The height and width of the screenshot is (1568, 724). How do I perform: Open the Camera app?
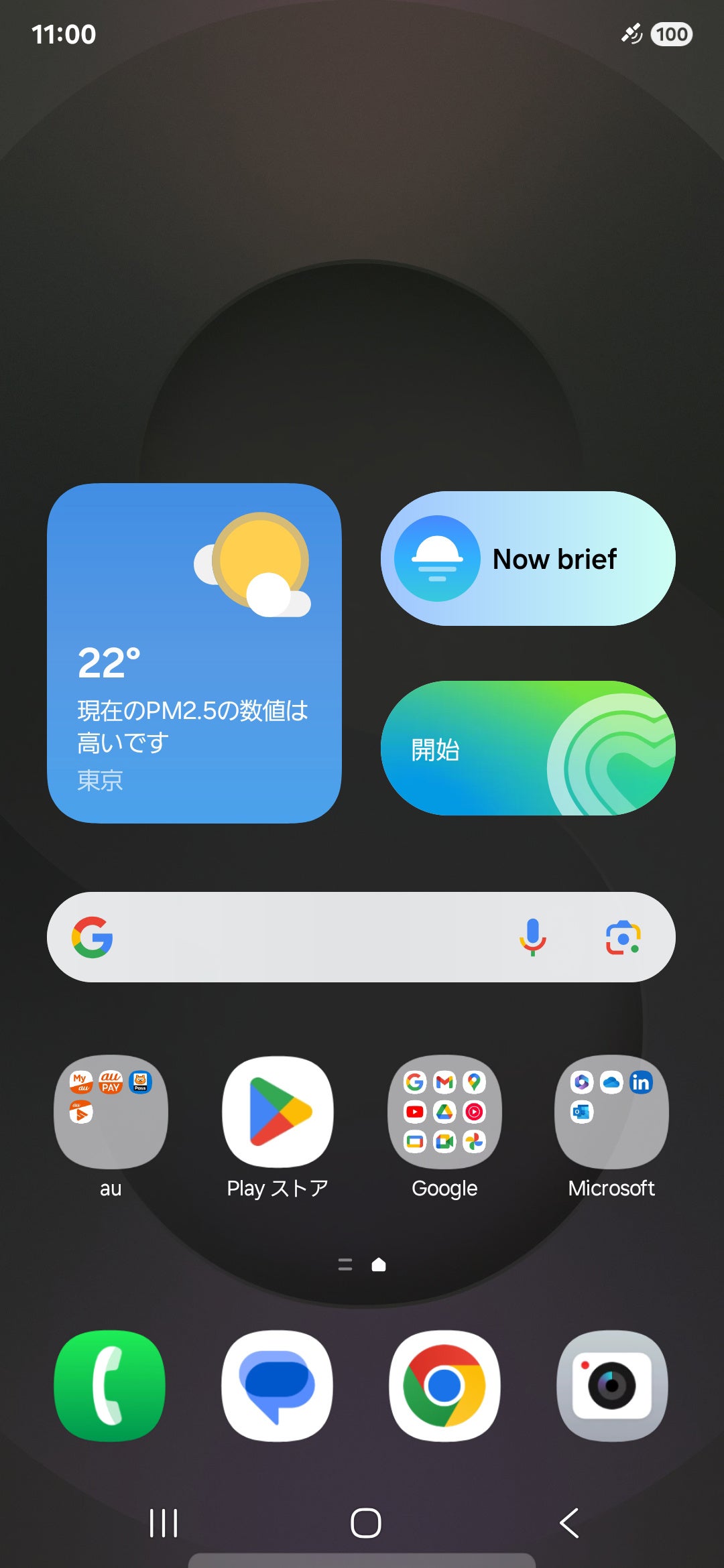coord(611,1386)
